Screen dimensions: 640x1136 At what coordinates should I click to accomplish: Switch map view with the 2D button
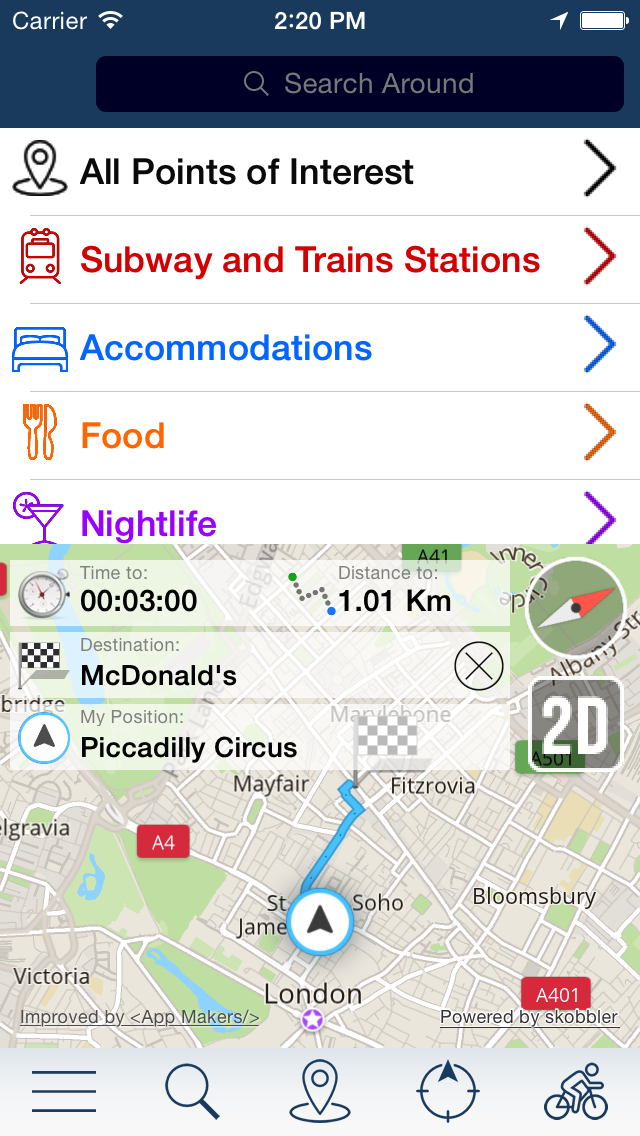click(x=576, y=725)
